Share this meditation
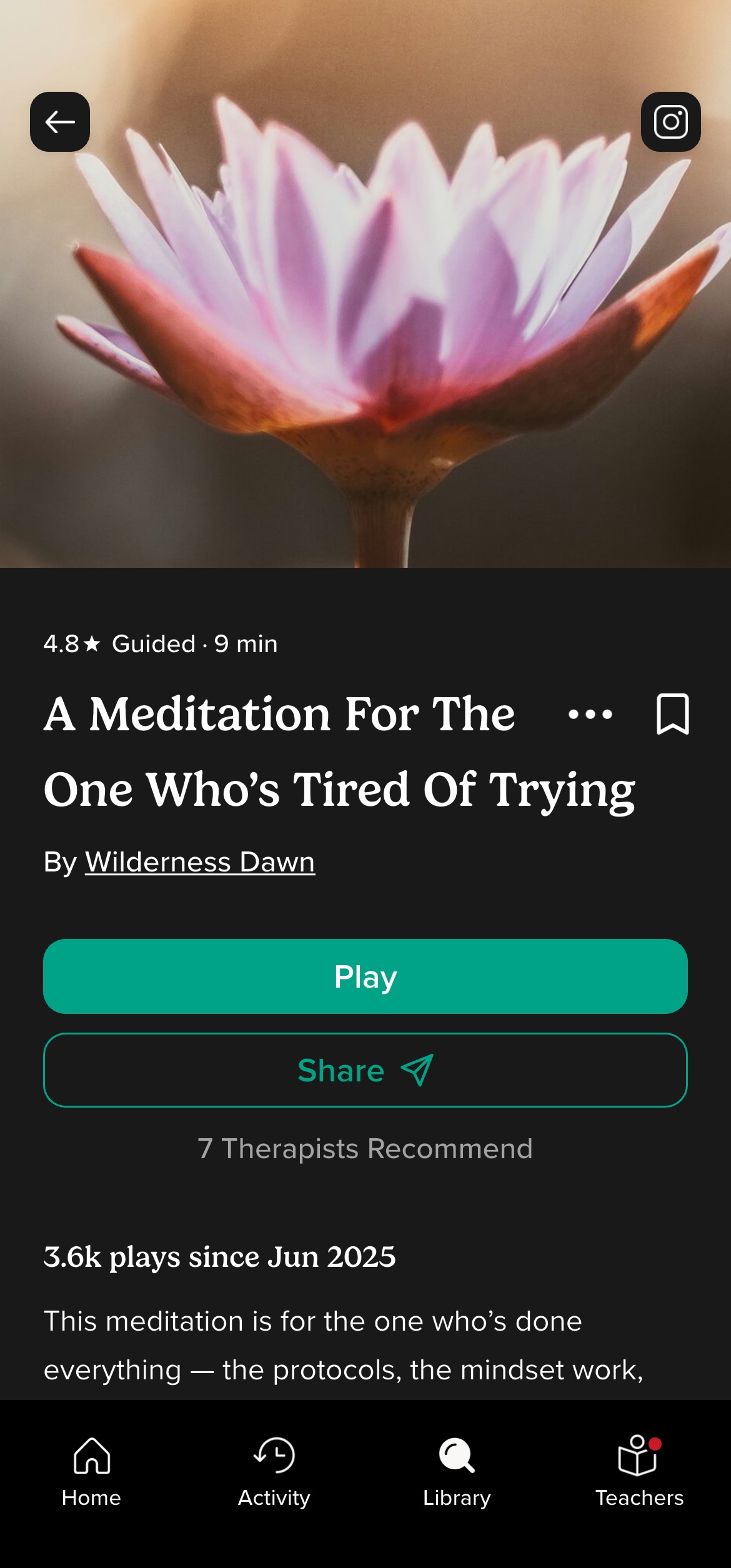 365,1070
